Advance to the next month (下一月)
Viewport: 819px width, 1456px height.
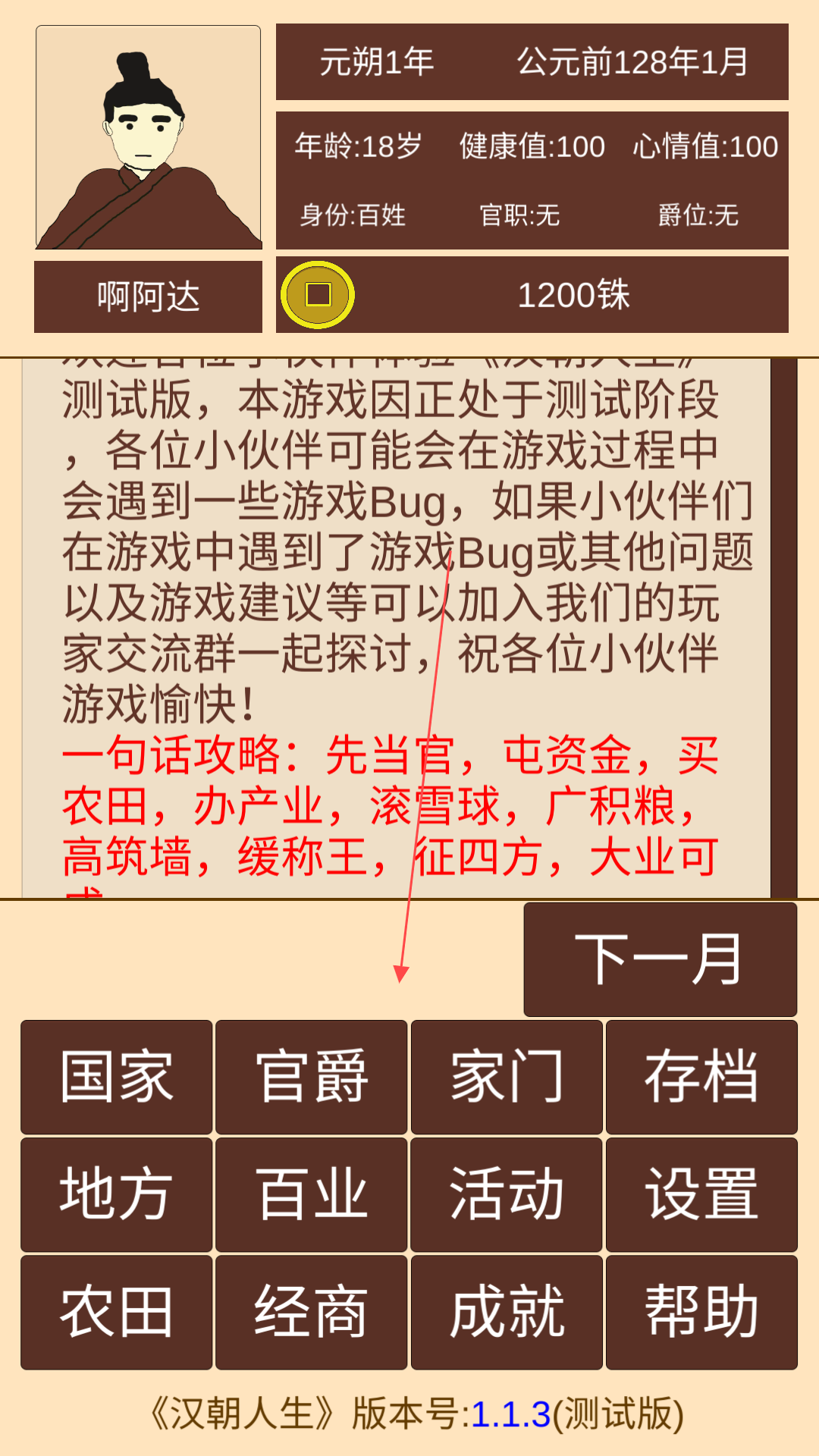660,959
